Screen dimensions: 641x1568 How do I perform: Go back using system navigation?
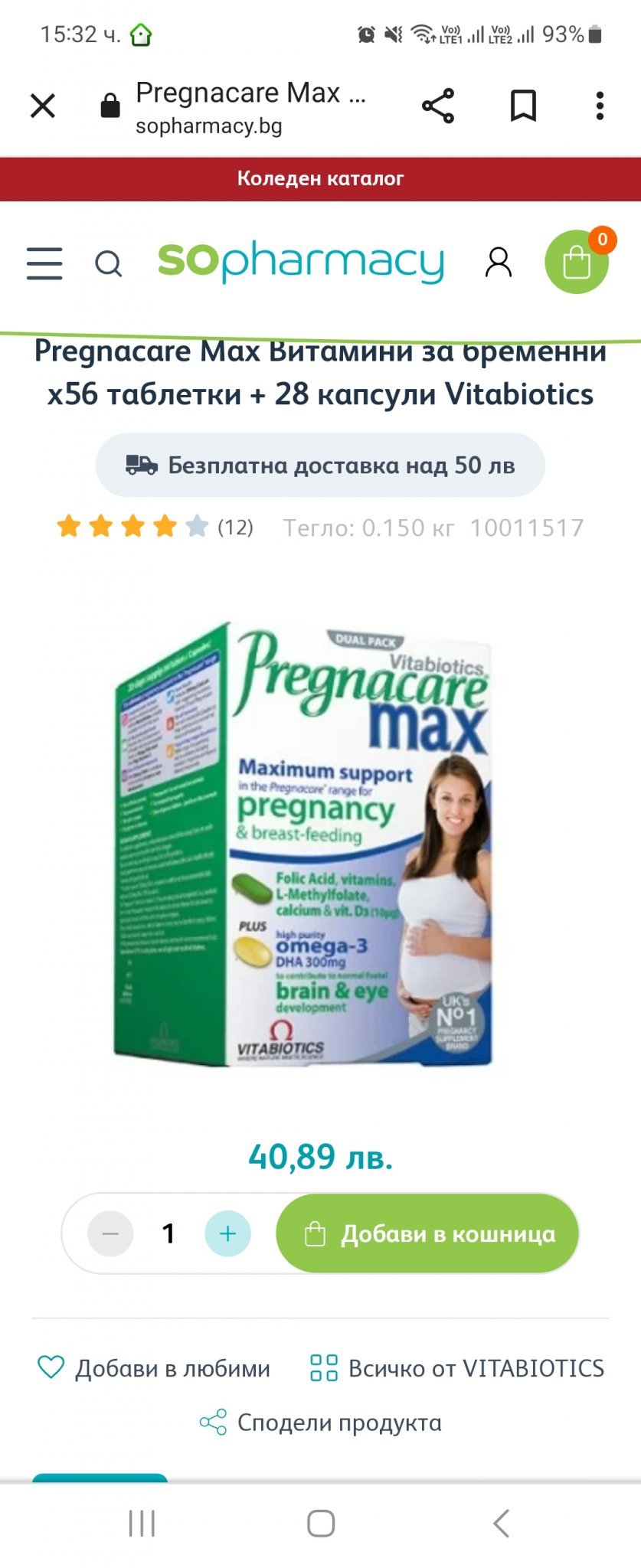501,1524
